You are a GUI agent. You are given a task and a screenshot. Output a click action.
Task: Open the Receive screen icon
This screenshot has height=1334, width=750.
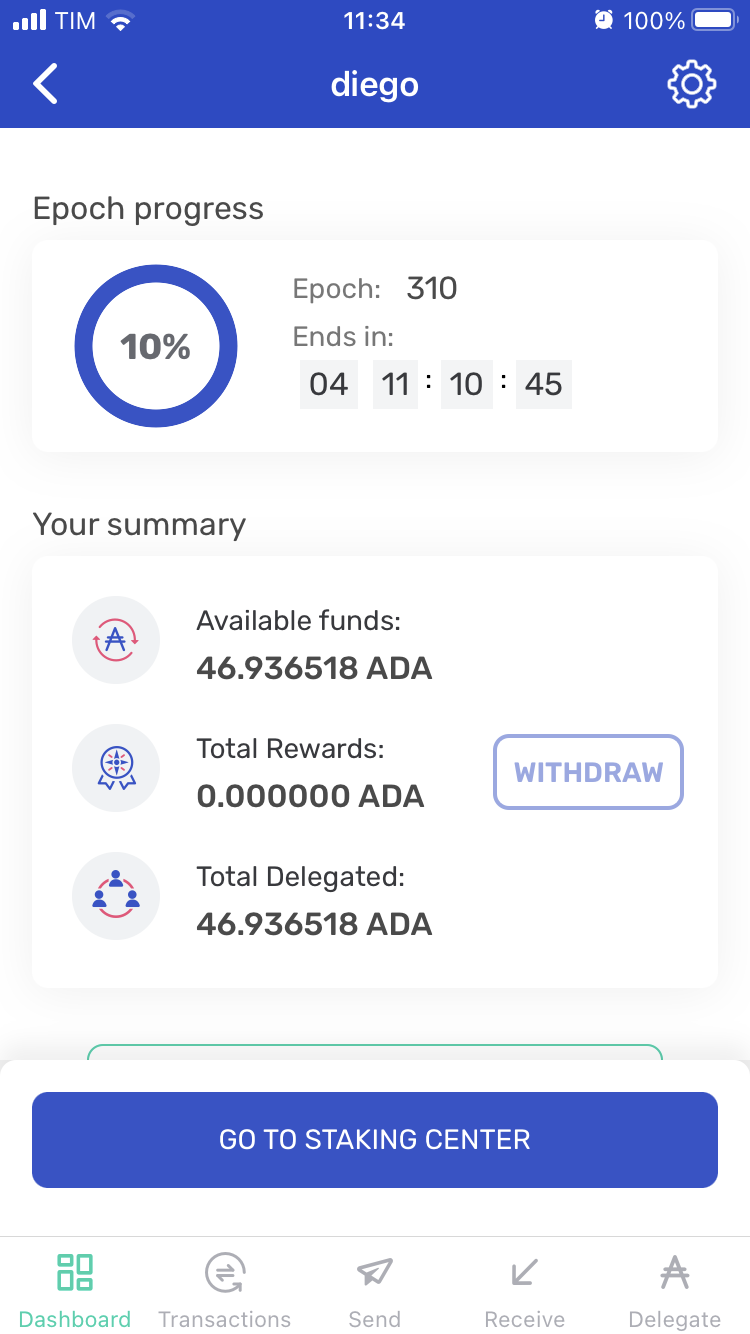[x=524, y=1271]
